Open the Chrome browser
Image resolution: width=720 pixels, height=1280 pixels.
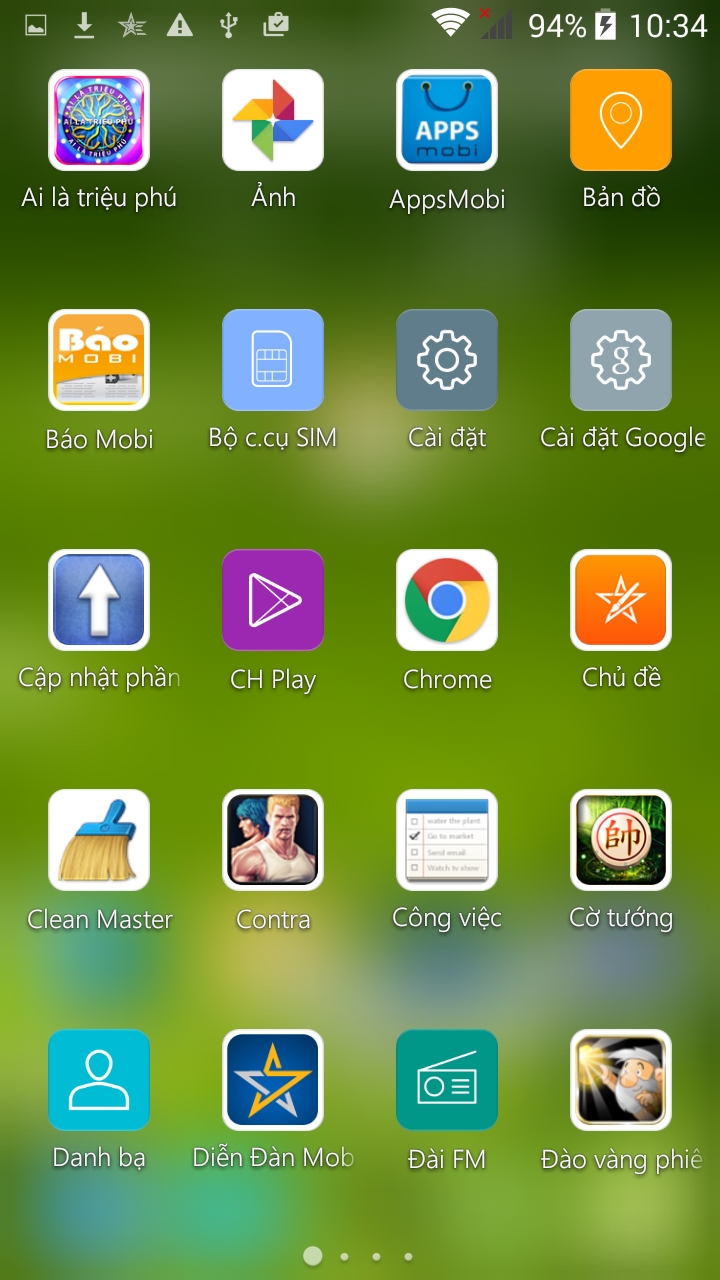point(447,600)
